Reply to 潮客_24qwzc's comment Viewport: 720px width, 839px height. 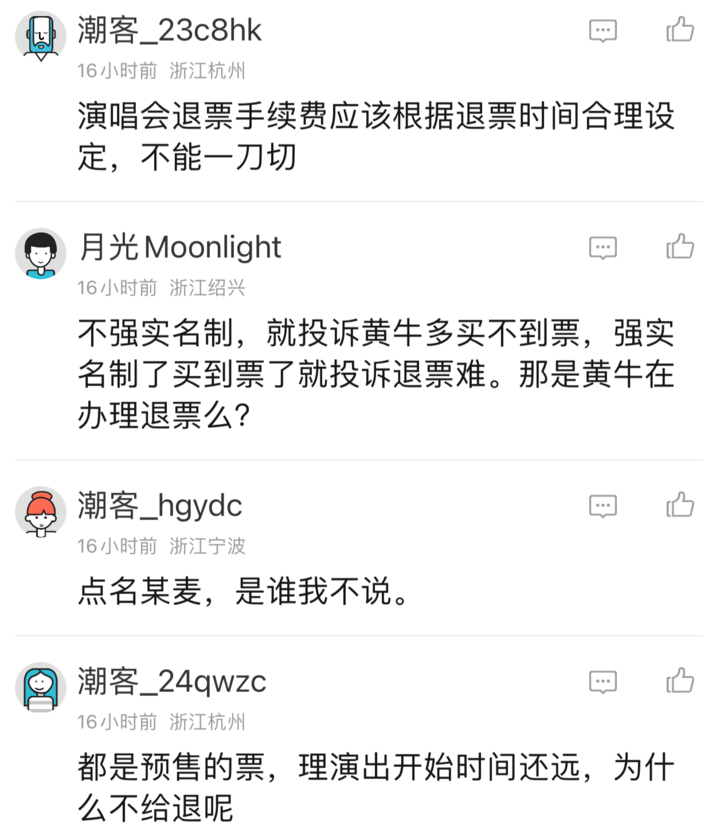click(603, 683)
